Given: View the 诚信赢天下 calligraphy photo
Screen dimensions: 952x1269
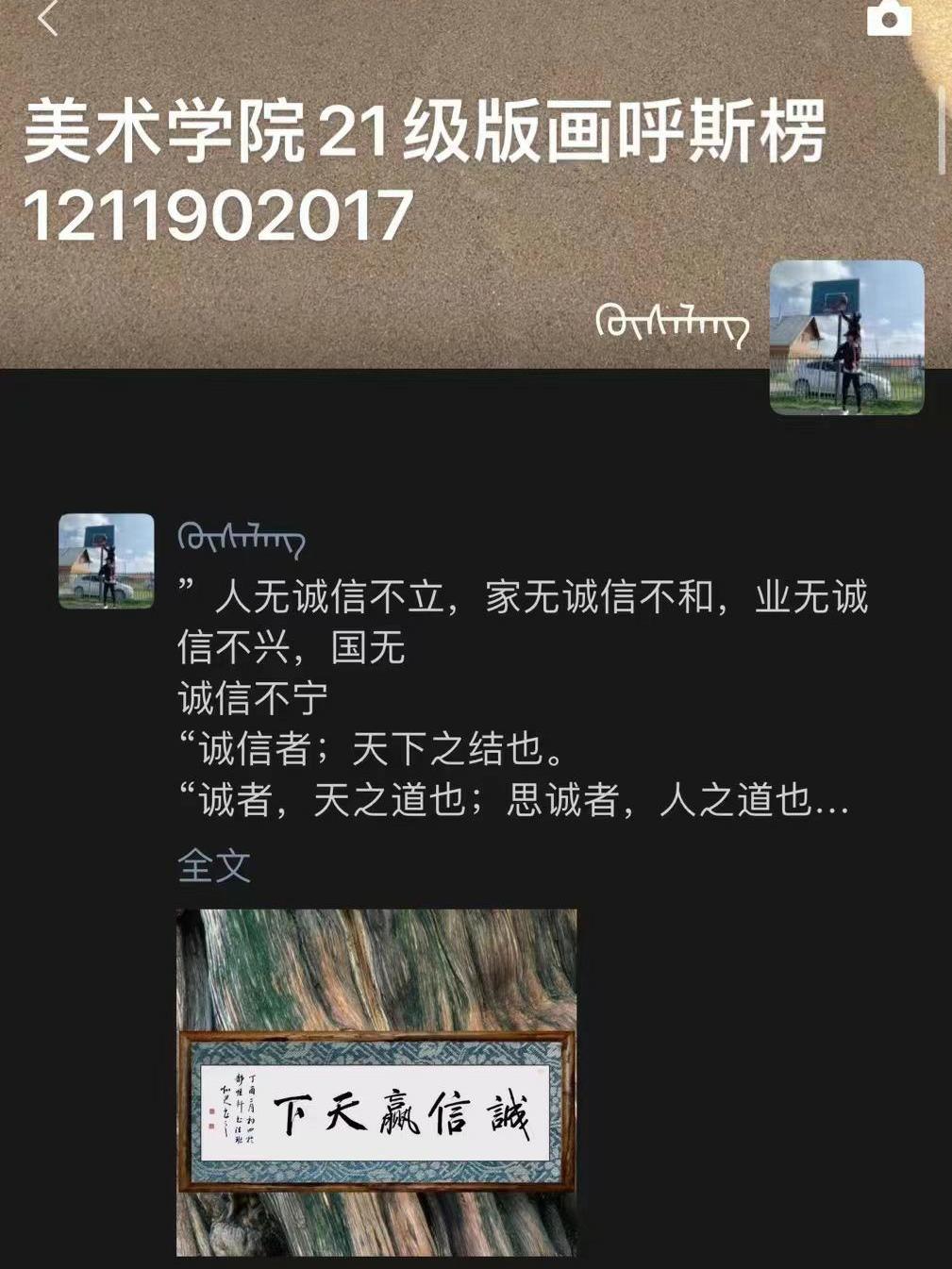Looking at the screenshot, I should pos(376,1081).
